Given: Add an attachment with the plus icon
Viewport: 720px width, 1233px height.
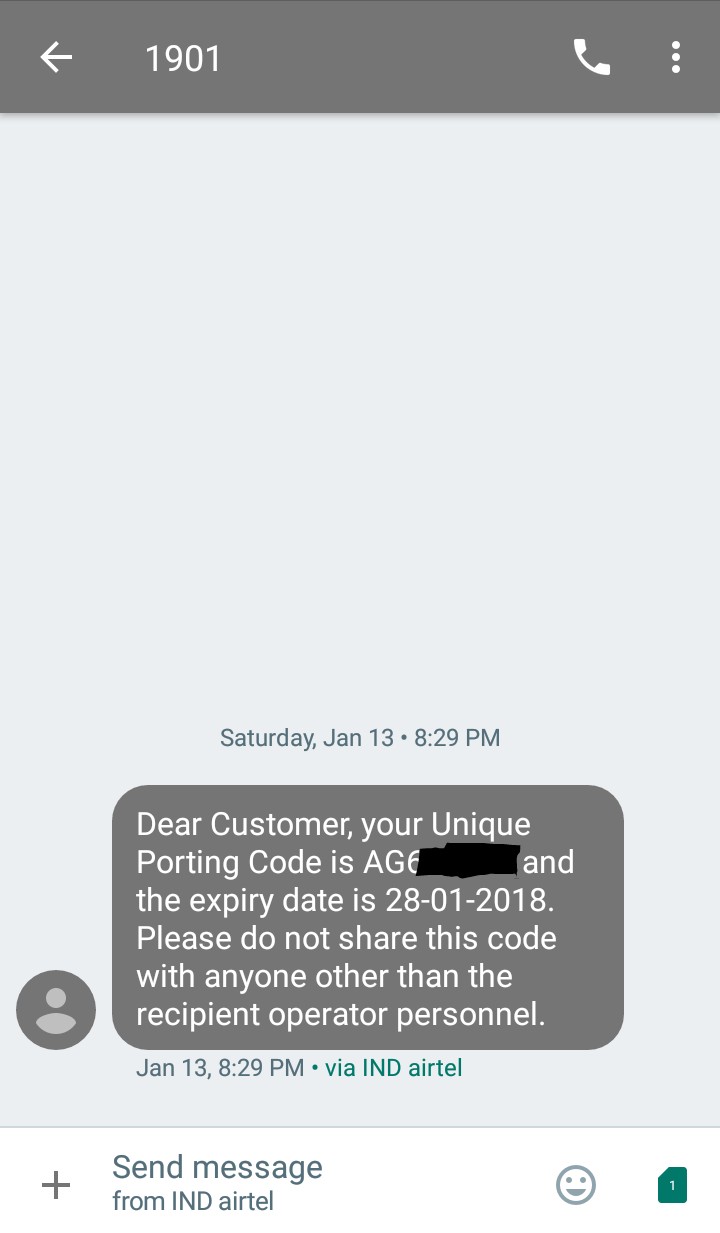Looking at the screenshot, I should pyautogui.click(x=56, y=1186).
